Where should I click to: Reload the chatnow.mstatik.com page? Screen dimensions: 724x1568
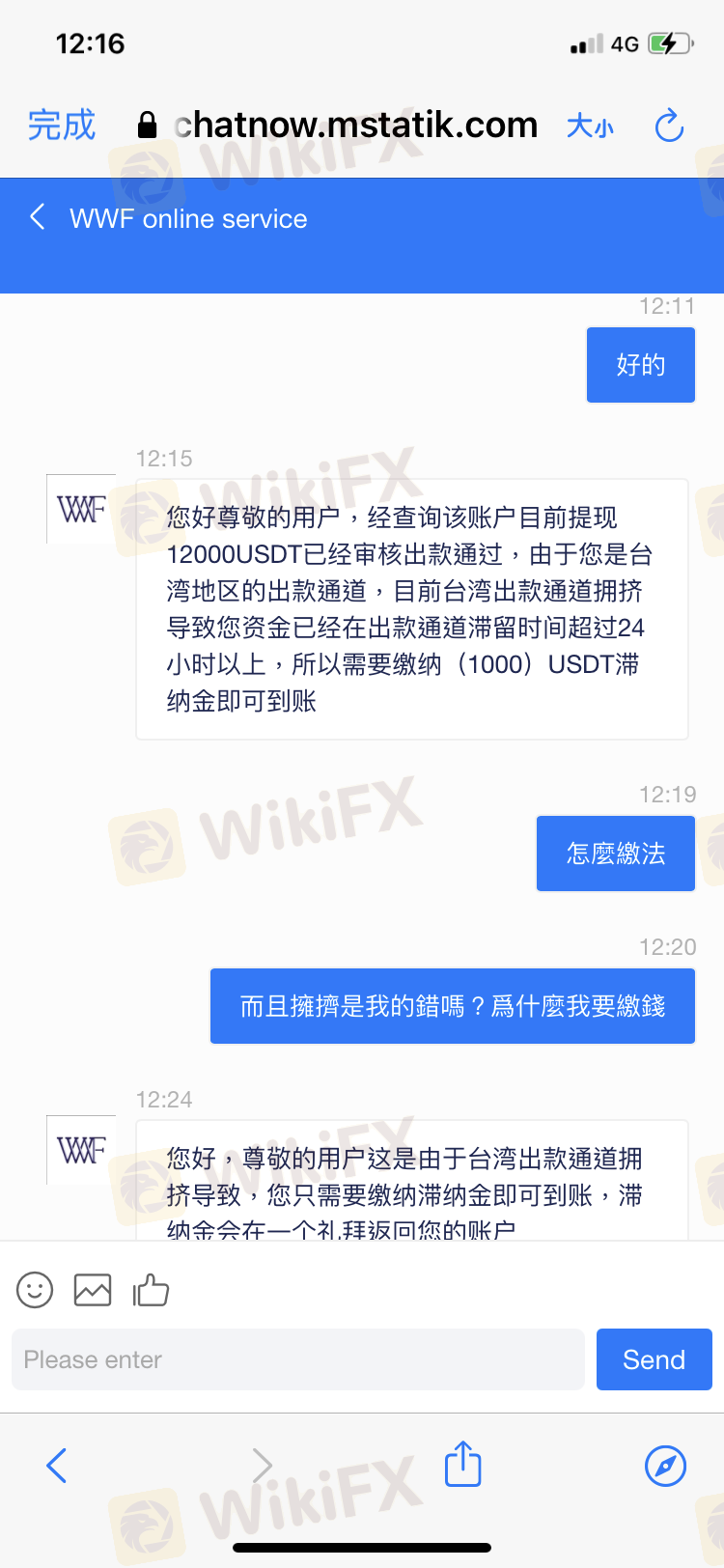point(669,126)
